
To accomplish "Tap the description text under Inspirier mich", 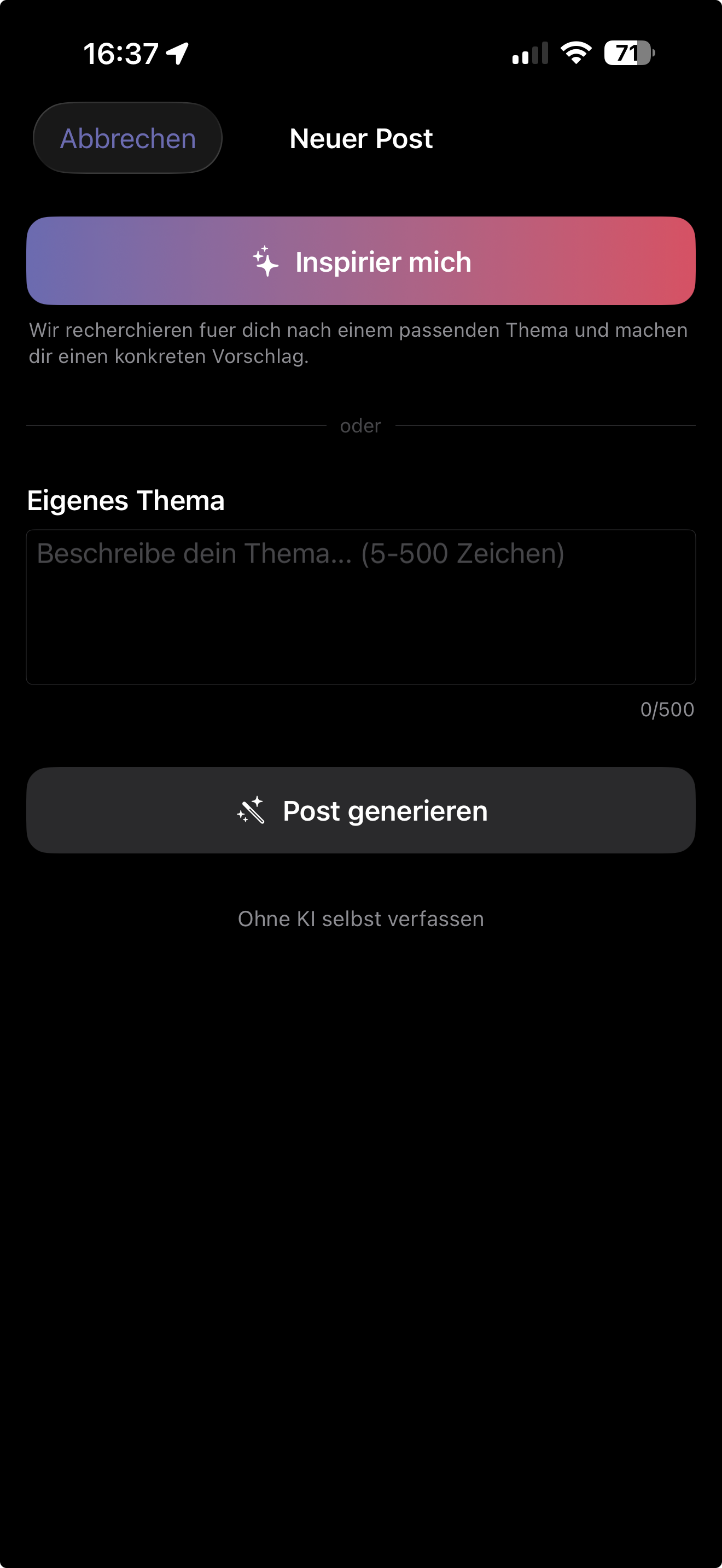I will click(359, 343).
